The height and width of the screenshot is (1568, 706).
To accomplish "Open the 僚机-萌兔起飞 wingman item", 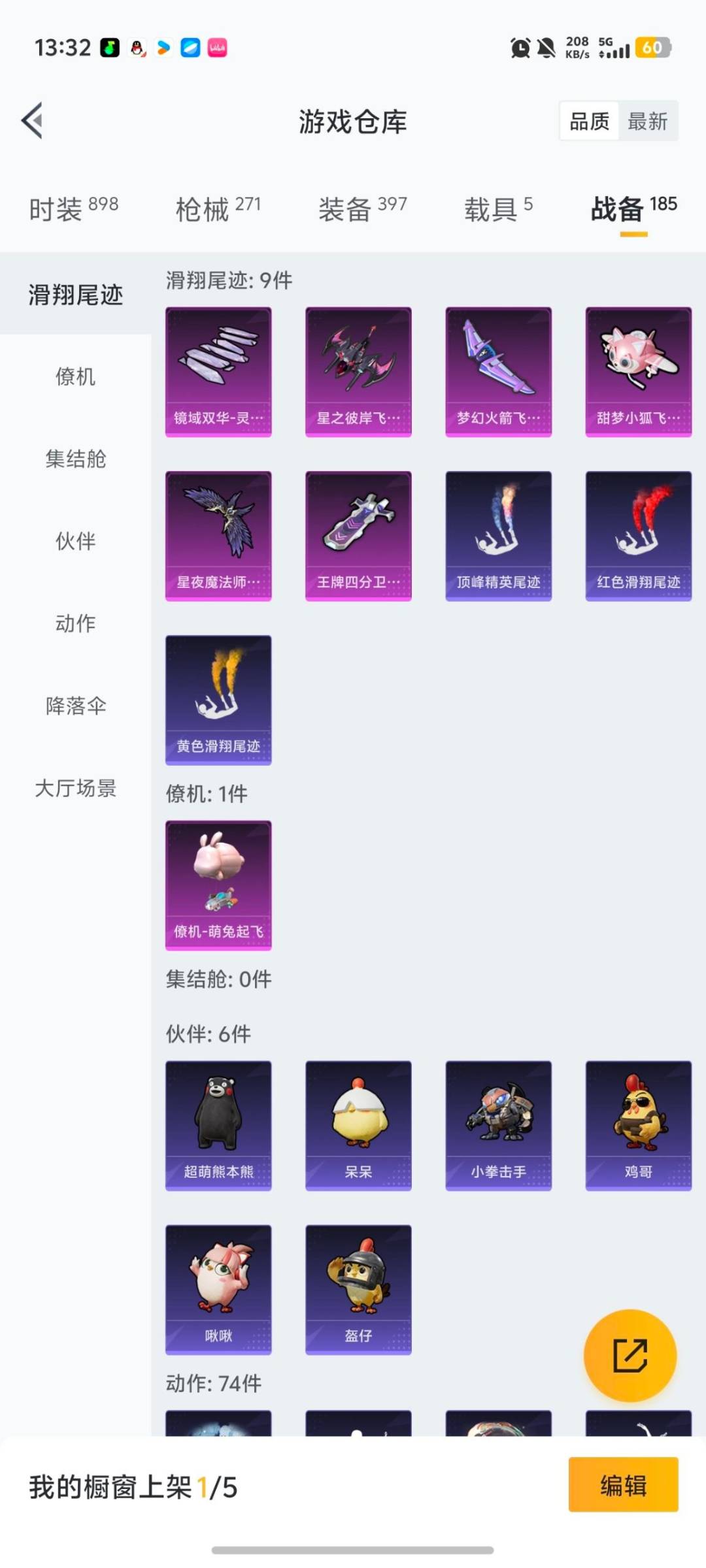I will pyautogui.click(x=218, y=885).
